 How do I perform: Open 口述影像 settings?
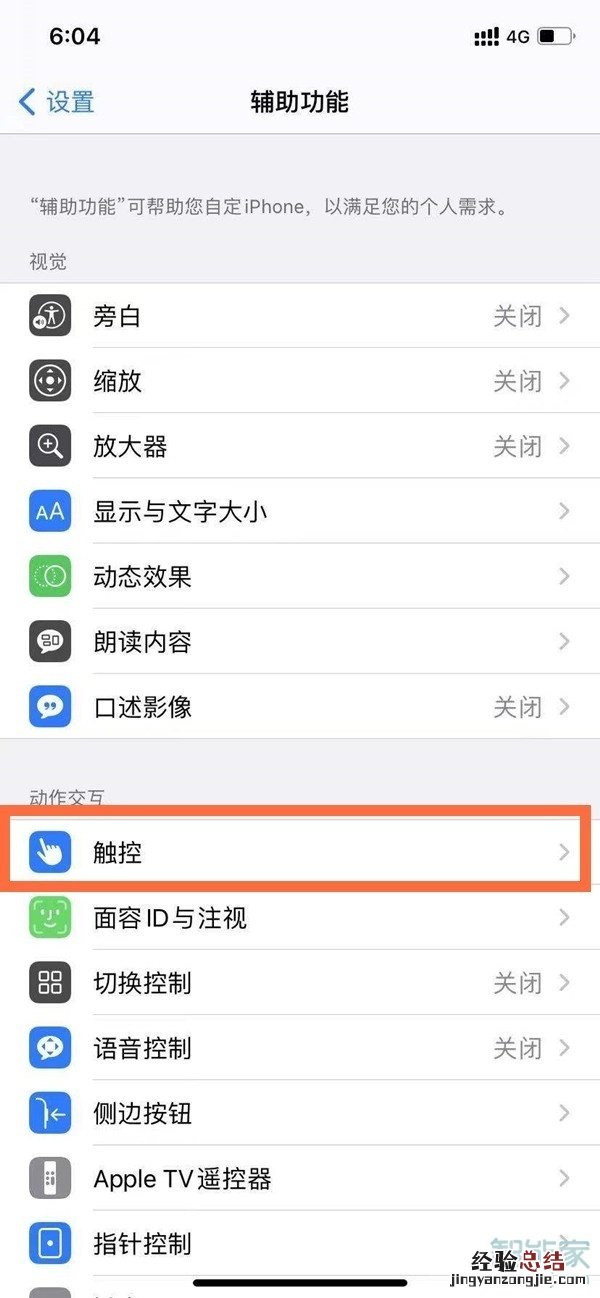[300, 706]
